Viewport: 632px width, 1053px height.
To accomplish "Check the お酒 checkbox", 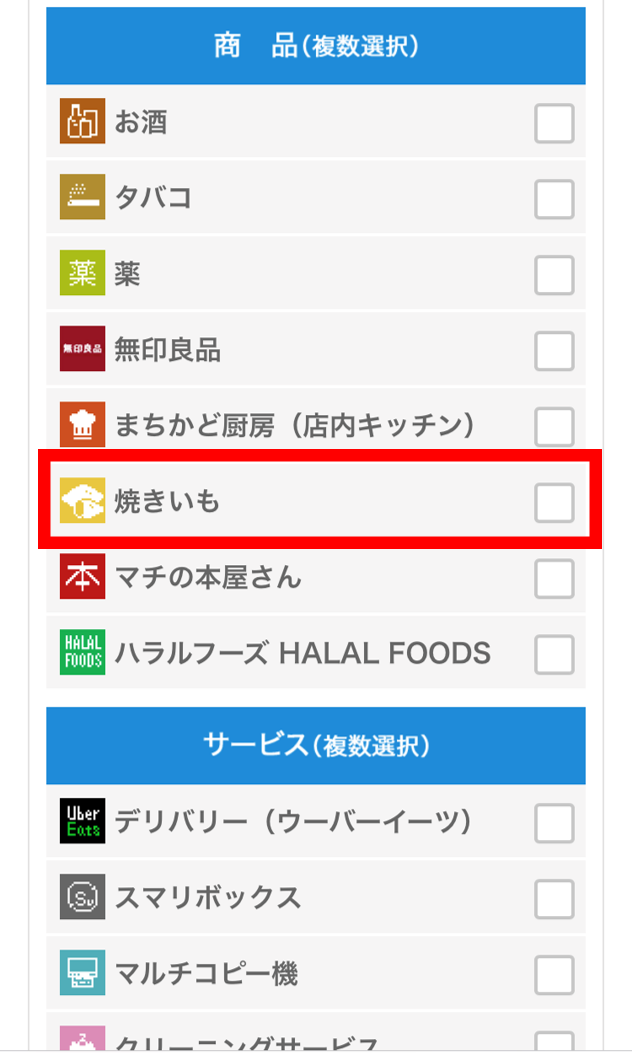I will click(554, 123).
